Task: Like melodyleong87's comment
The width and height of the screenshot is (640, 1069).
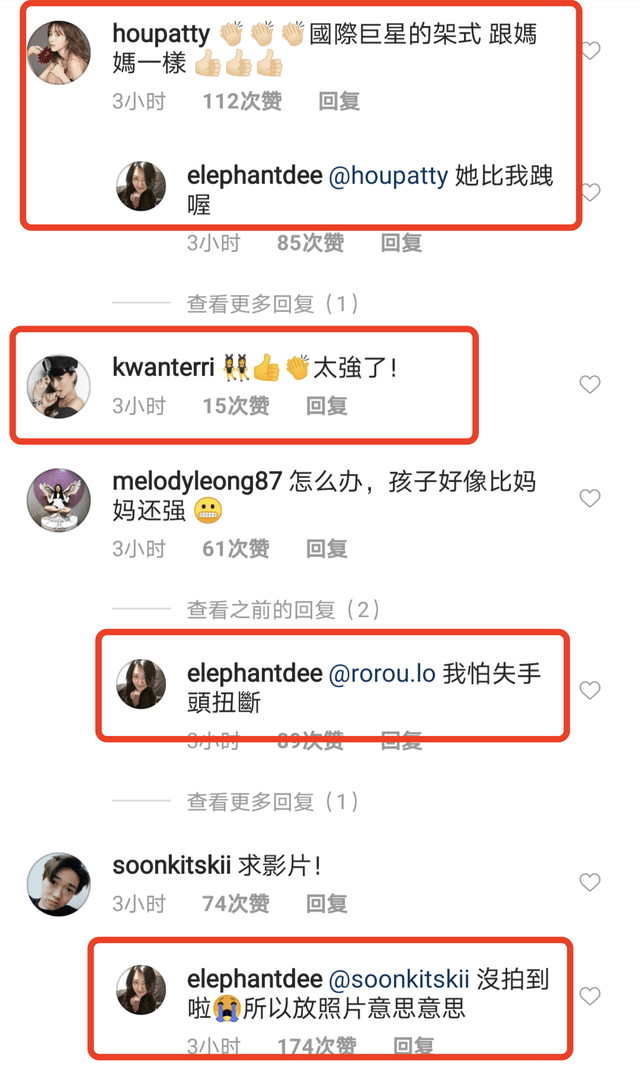Action: [x=590, y=498]
